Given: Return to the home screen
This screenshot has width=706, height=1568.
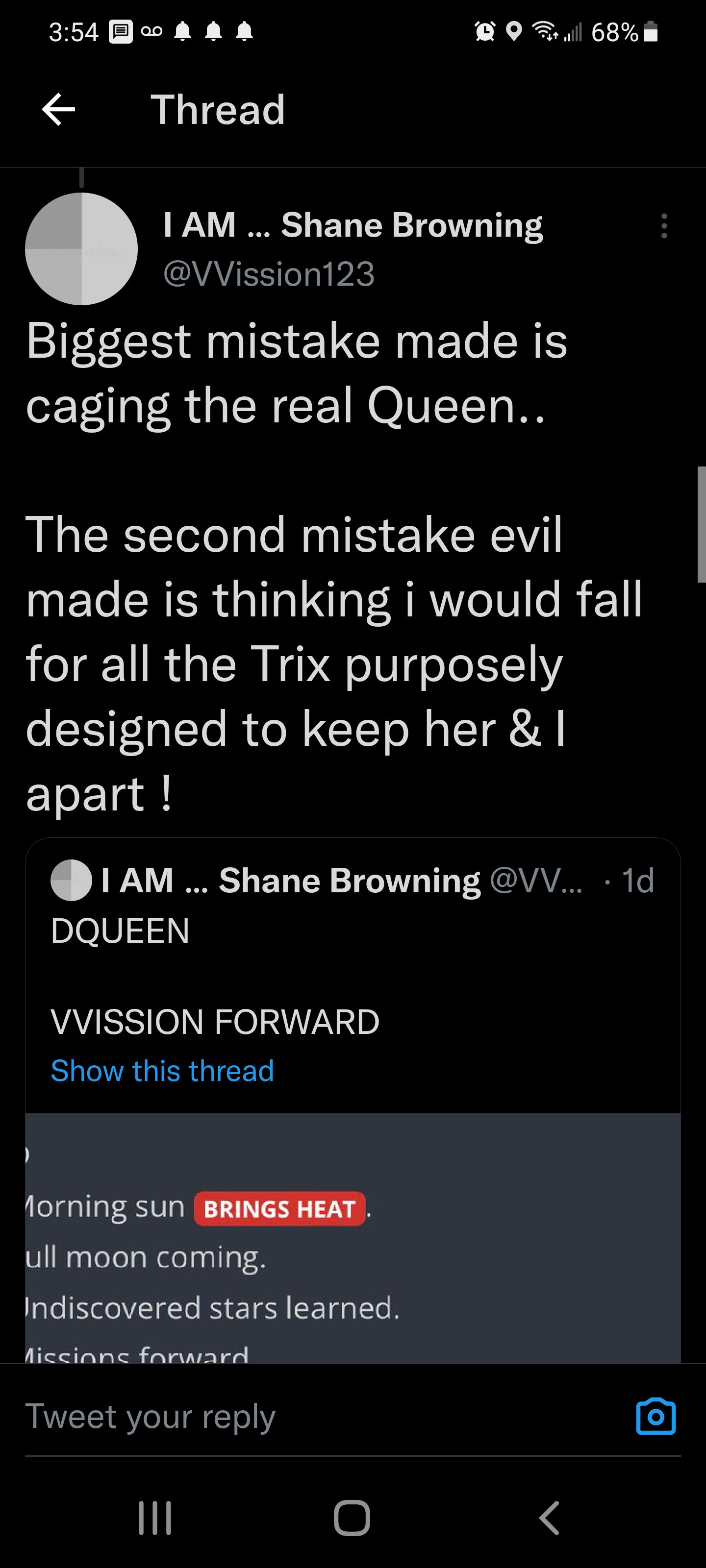Looking at the screenshot, I should [x=352, y=1518].
